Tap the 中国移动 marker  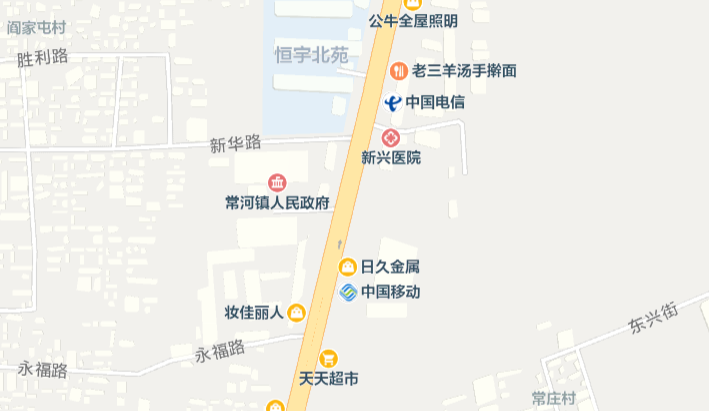coord(348,292)
